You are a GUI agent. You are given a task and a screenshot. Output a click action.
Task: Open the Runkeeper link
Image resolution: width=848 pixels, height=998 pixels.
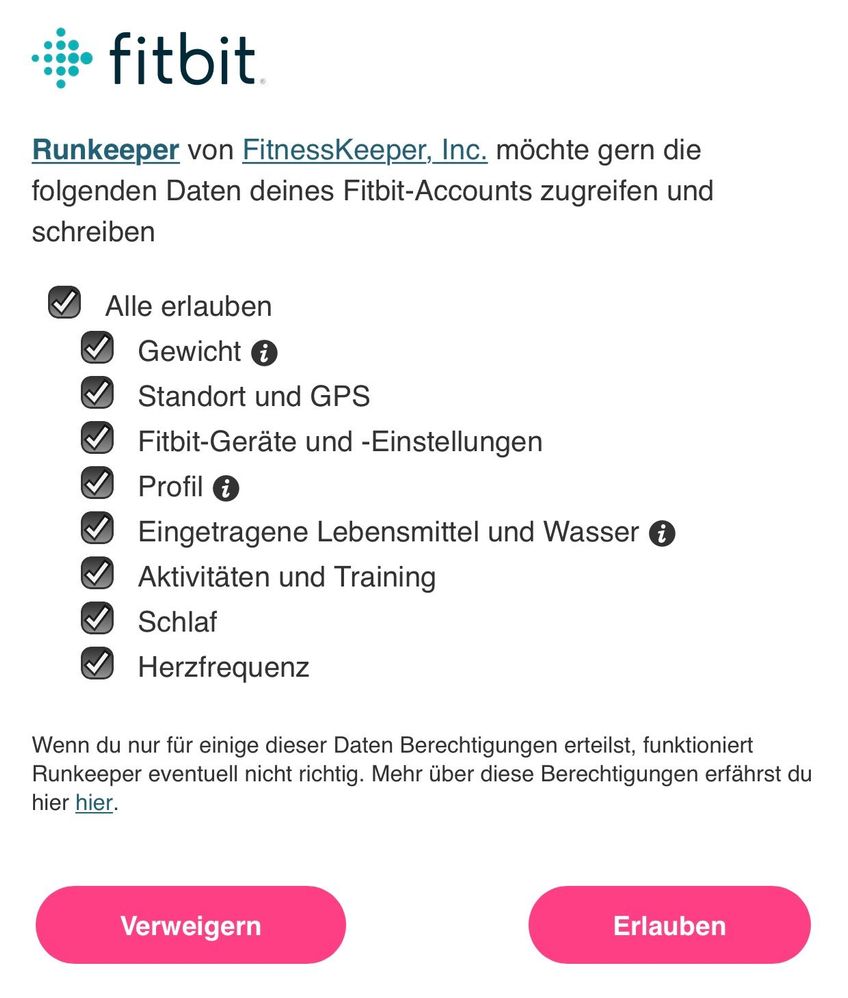[105, 151]
